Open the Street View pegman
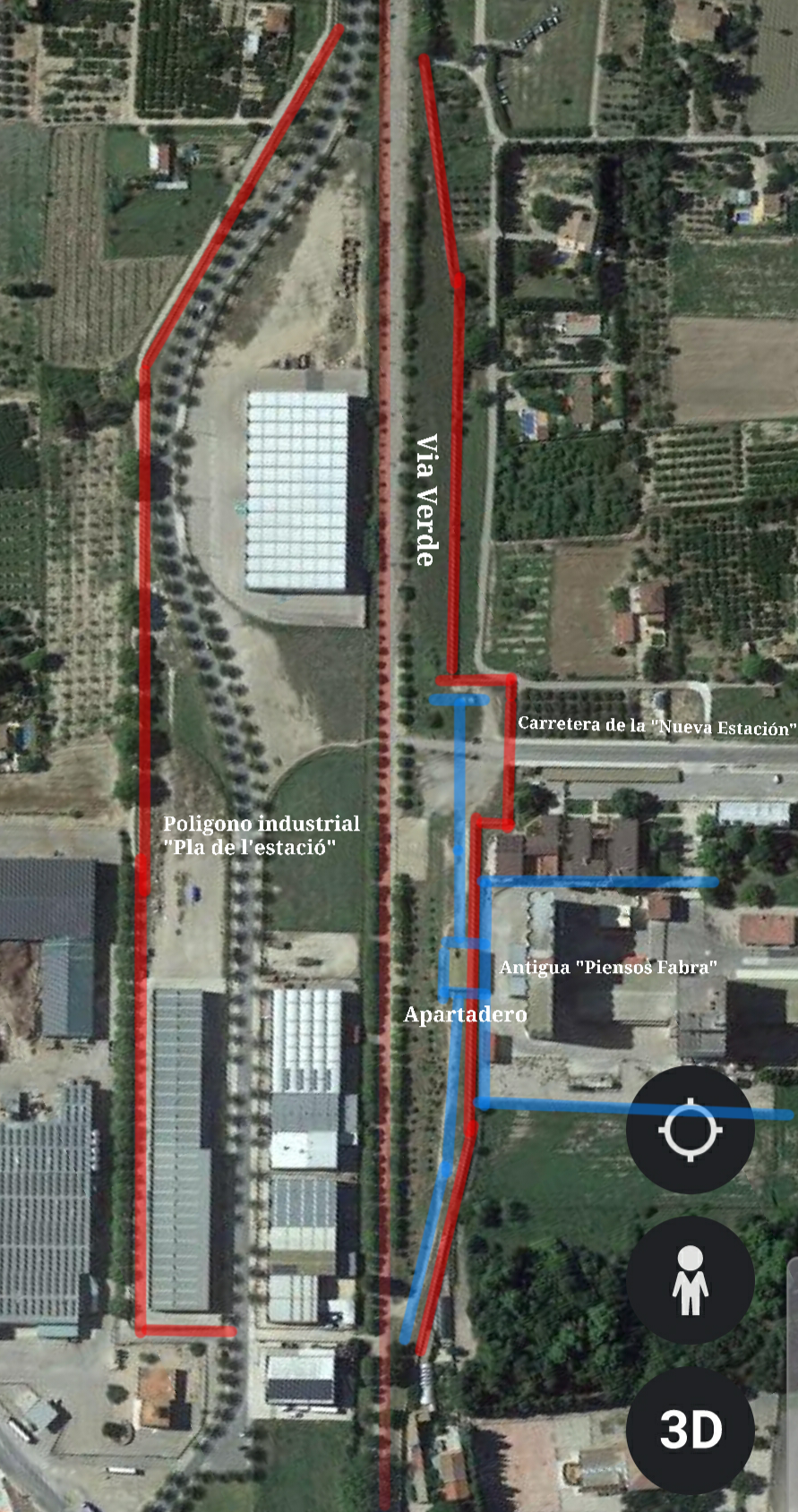798x1512 pixels. (690, 1279)
